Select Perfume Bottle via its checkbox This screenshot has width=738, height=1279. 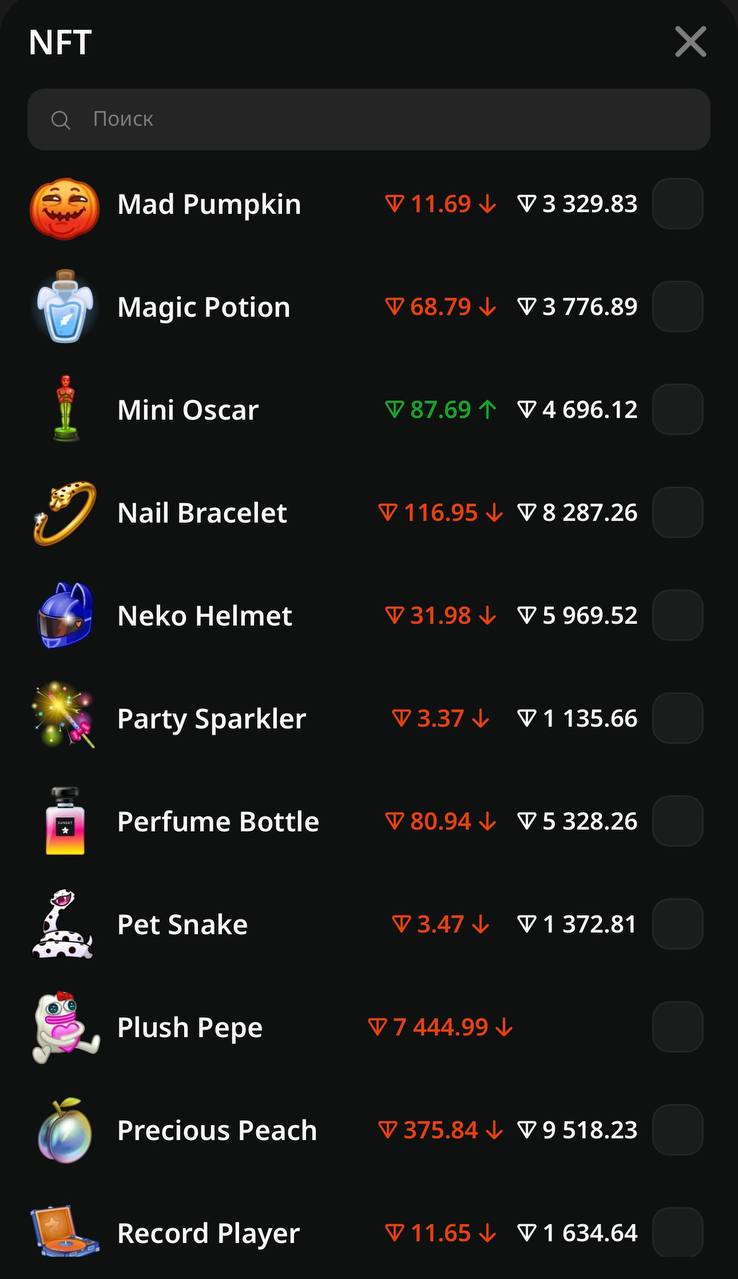click(677, 822)
